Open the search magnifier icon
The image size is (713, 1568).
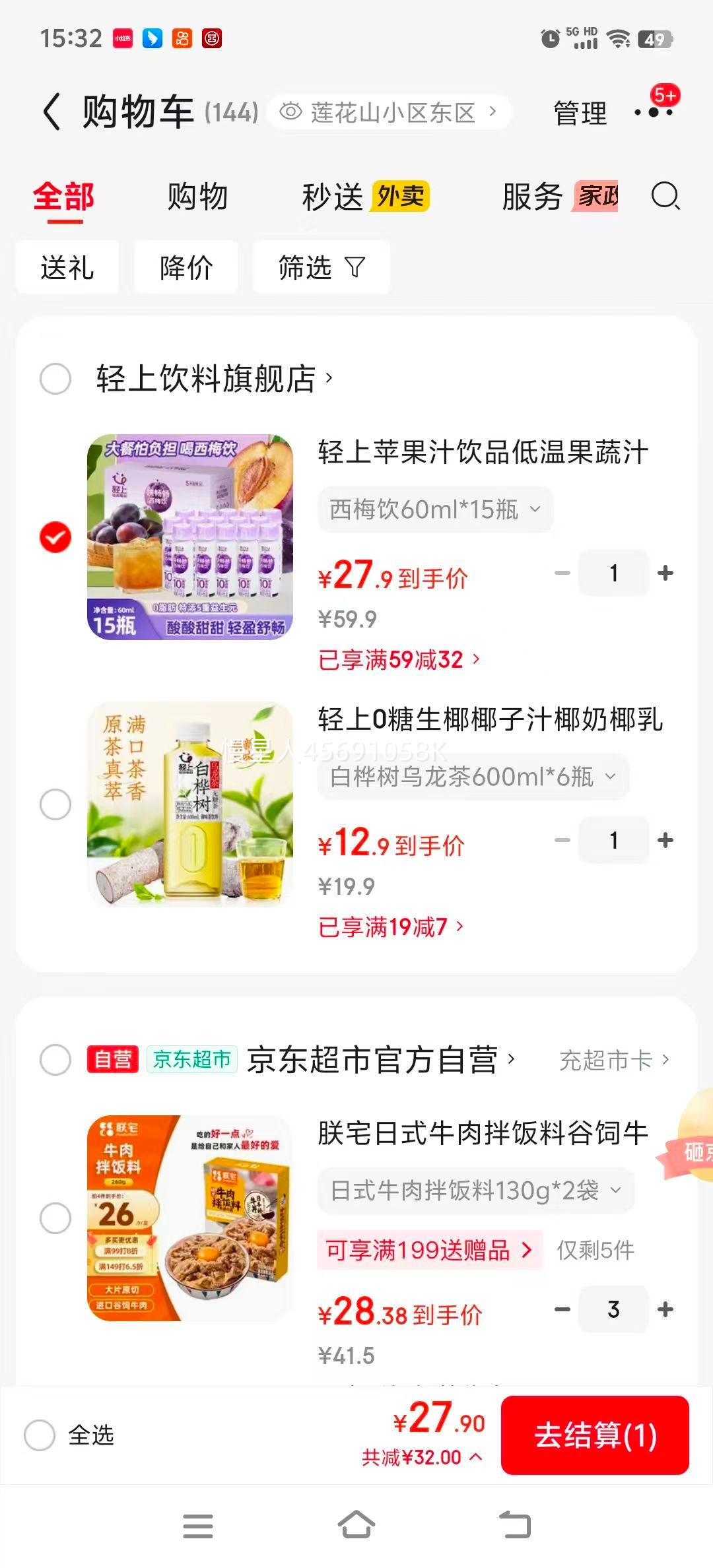665,196
